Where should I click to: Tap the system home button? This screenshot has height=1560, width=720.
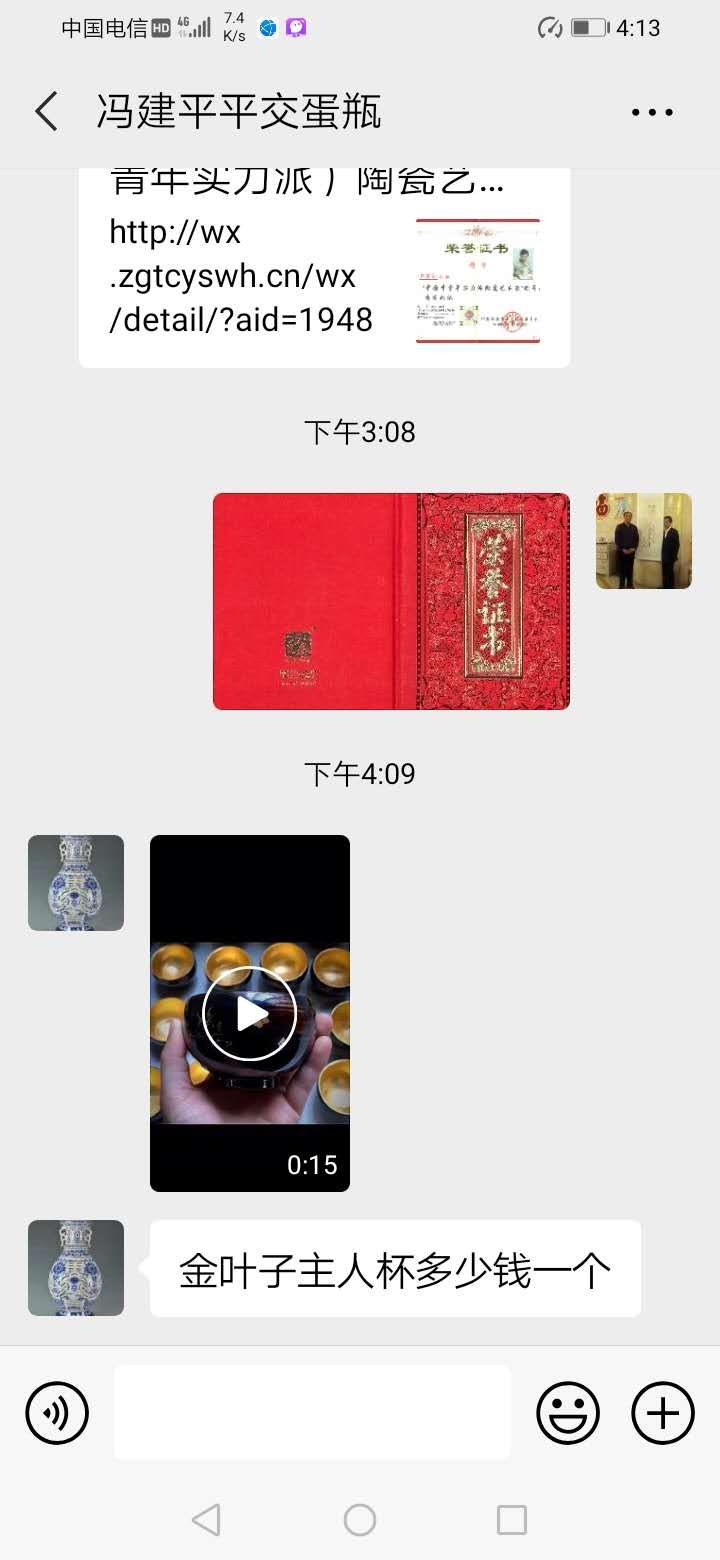coord(360,1520)
